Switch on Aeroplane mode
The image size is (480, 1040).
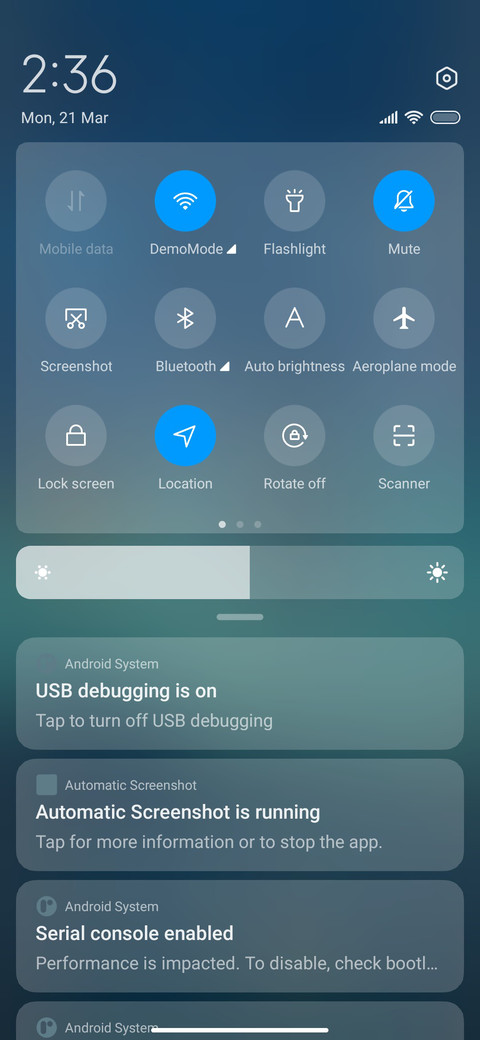404,318
